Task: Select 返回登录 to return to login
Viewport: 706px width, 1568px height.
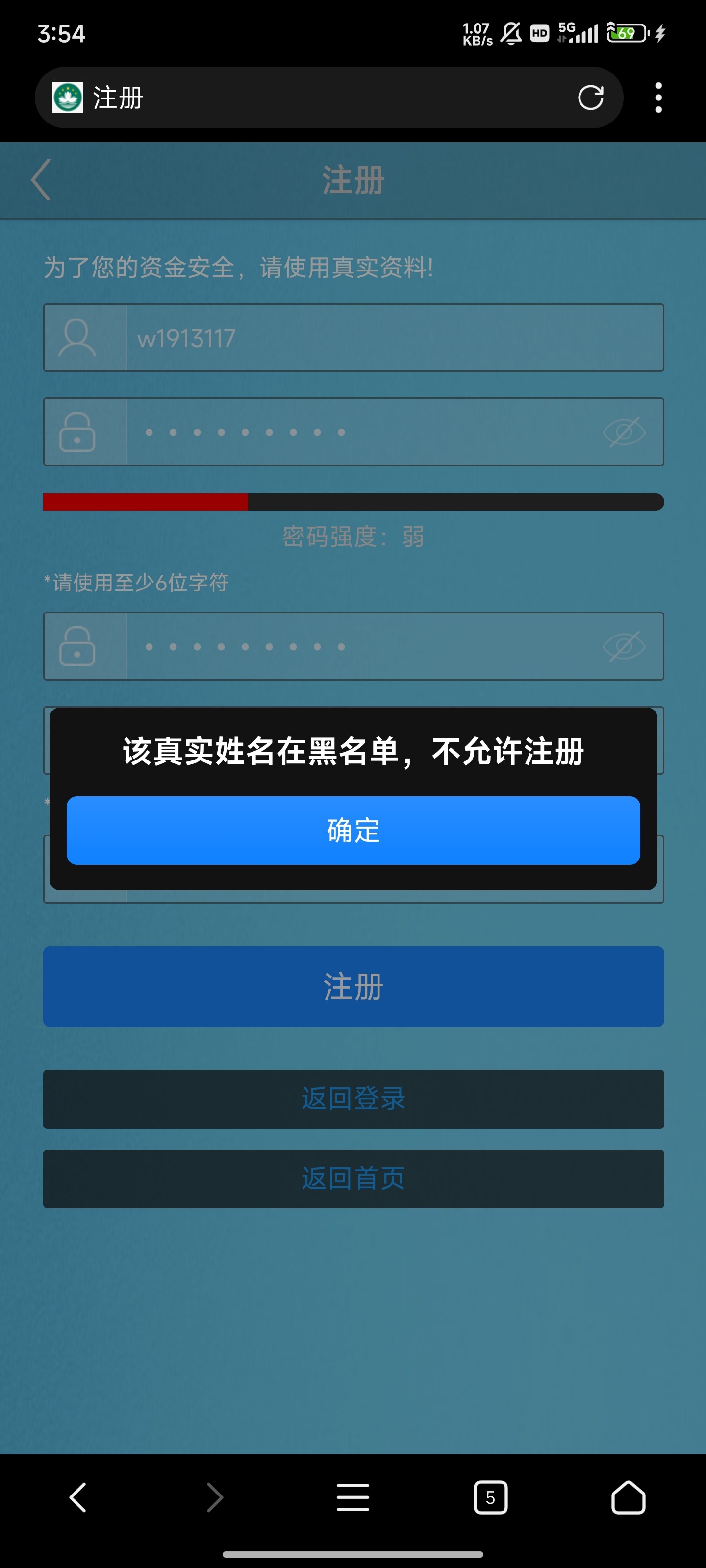Action: [353, 1099]
